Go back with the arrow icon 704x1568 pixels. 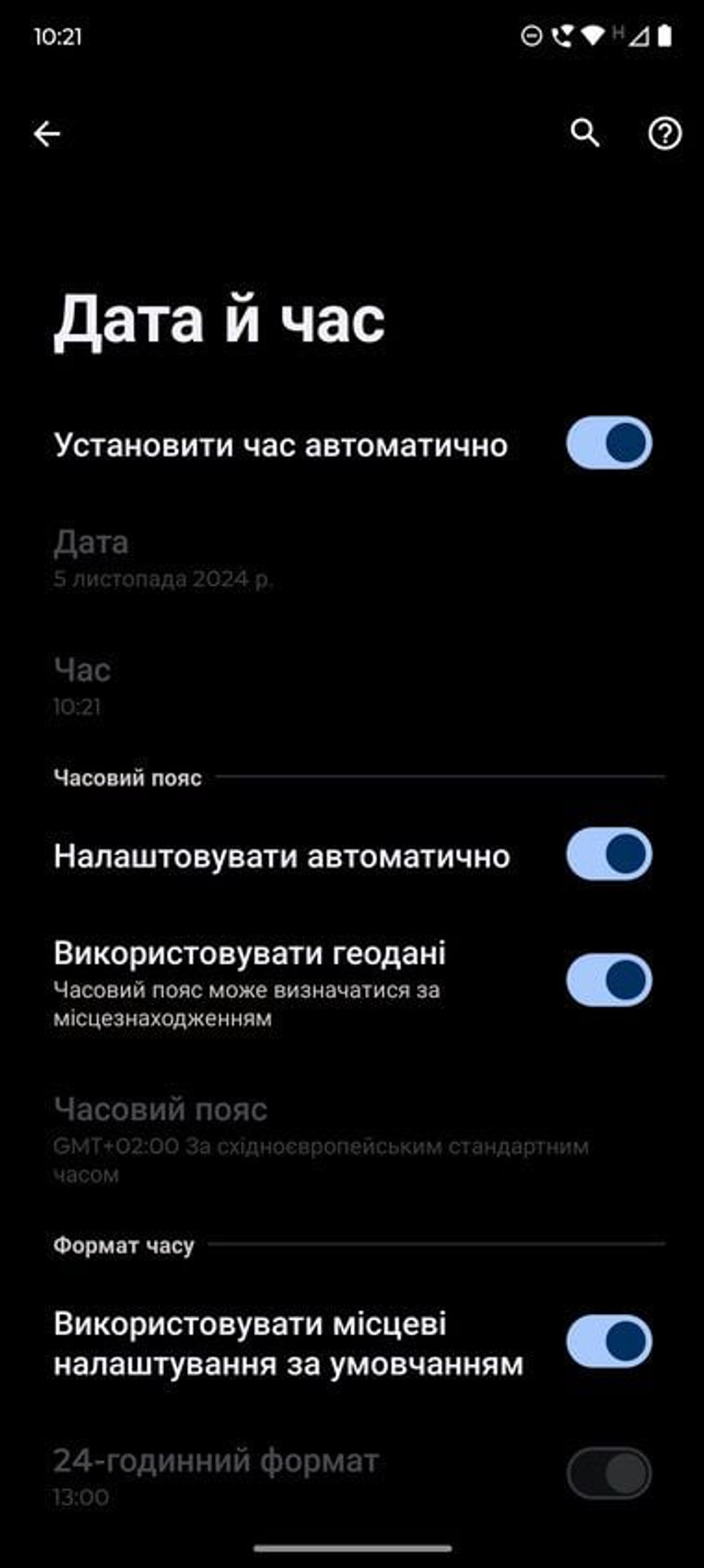pyautogui.click(x=47, y=133)
